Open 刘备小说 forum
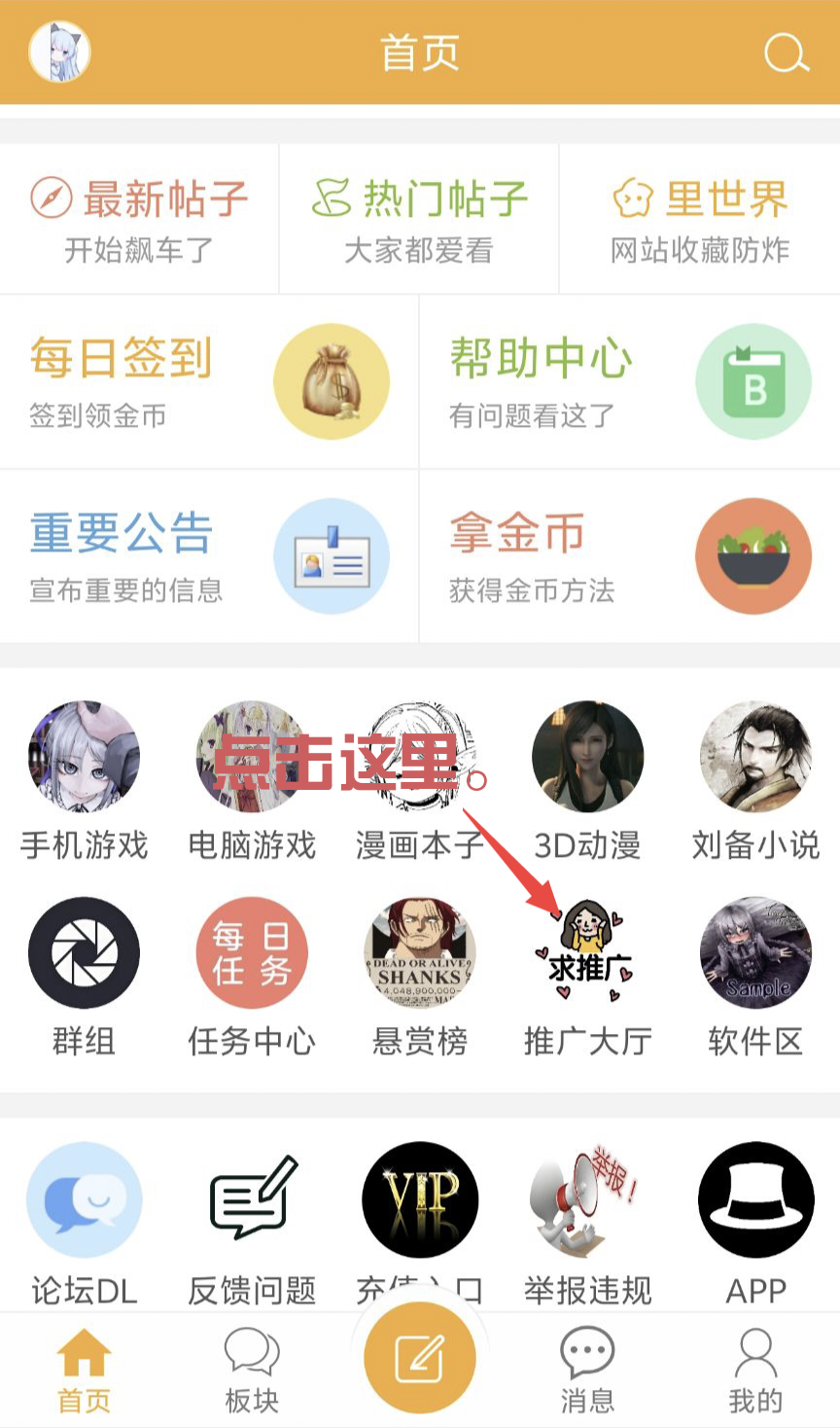 click(755, 780)
